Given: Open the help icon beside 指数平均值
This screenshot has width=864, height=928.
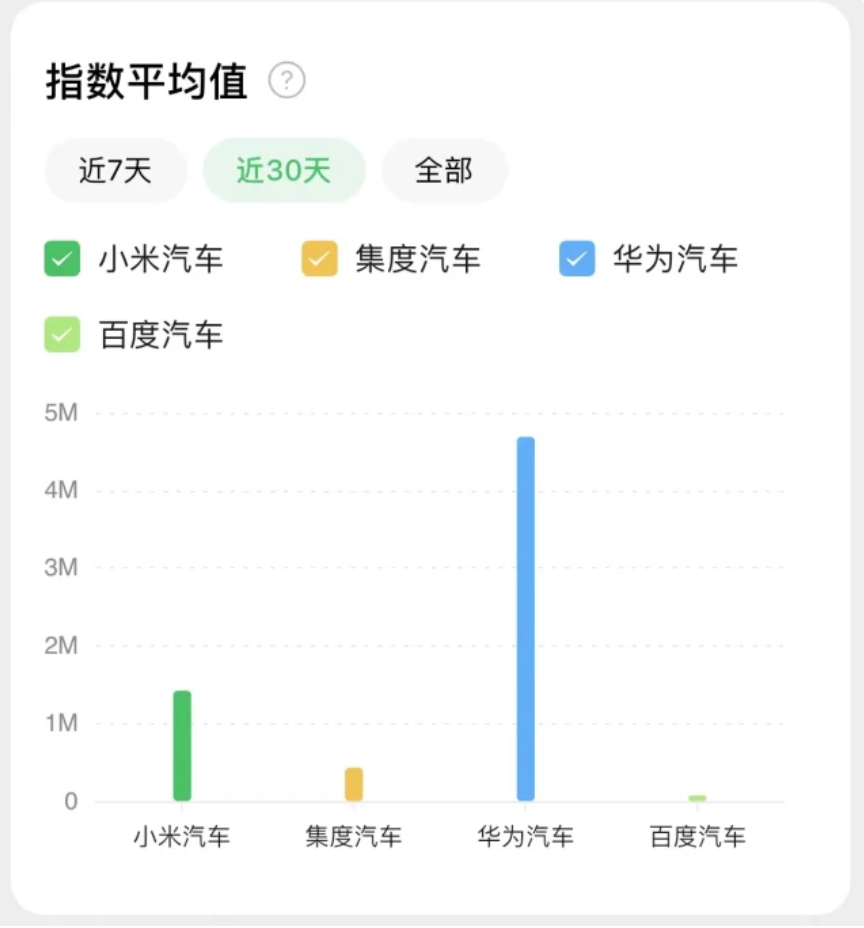Looking at the screenshot, I should pos(287,81).
